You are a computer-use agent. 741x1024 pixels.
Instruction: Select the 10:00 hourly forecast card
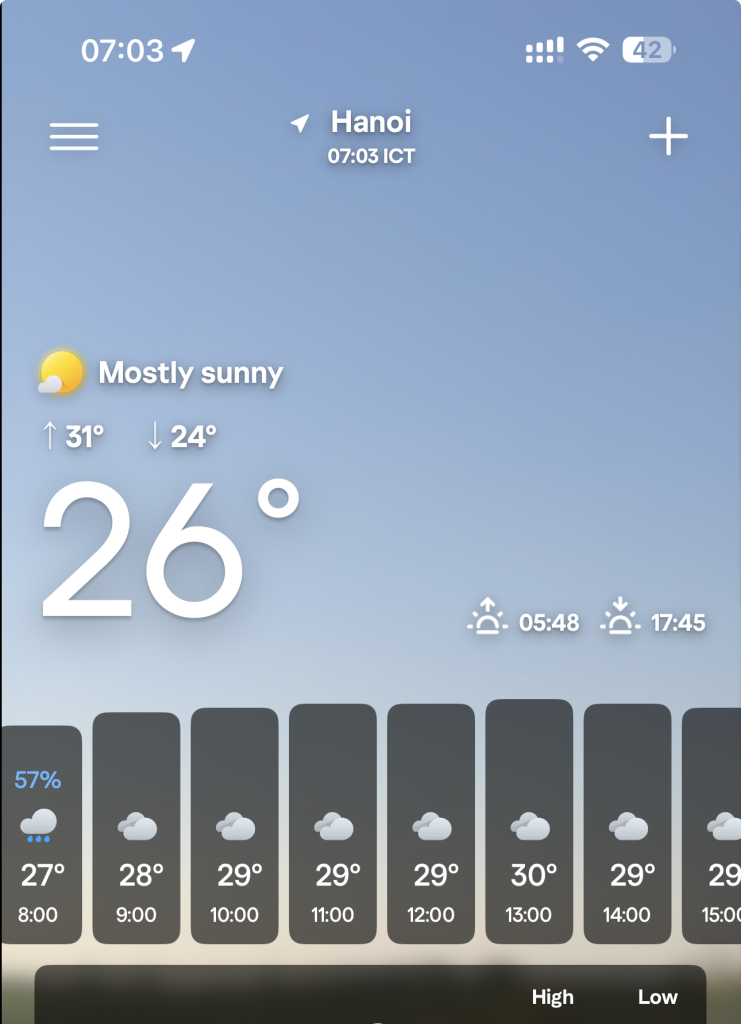tap(235, 826)
